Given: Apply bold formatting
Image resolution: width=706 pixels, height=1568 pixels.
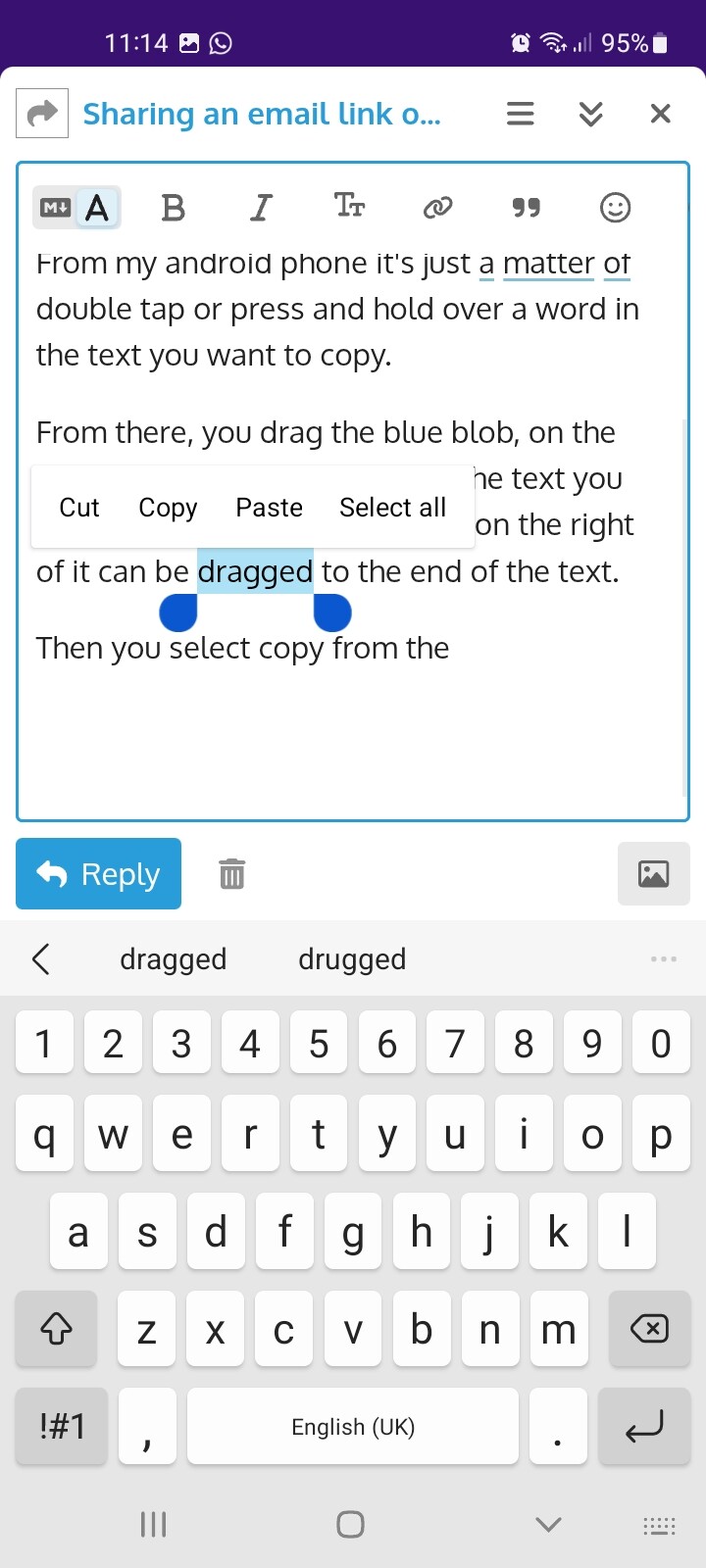Looking at the screenshot, I should (173, 208).
